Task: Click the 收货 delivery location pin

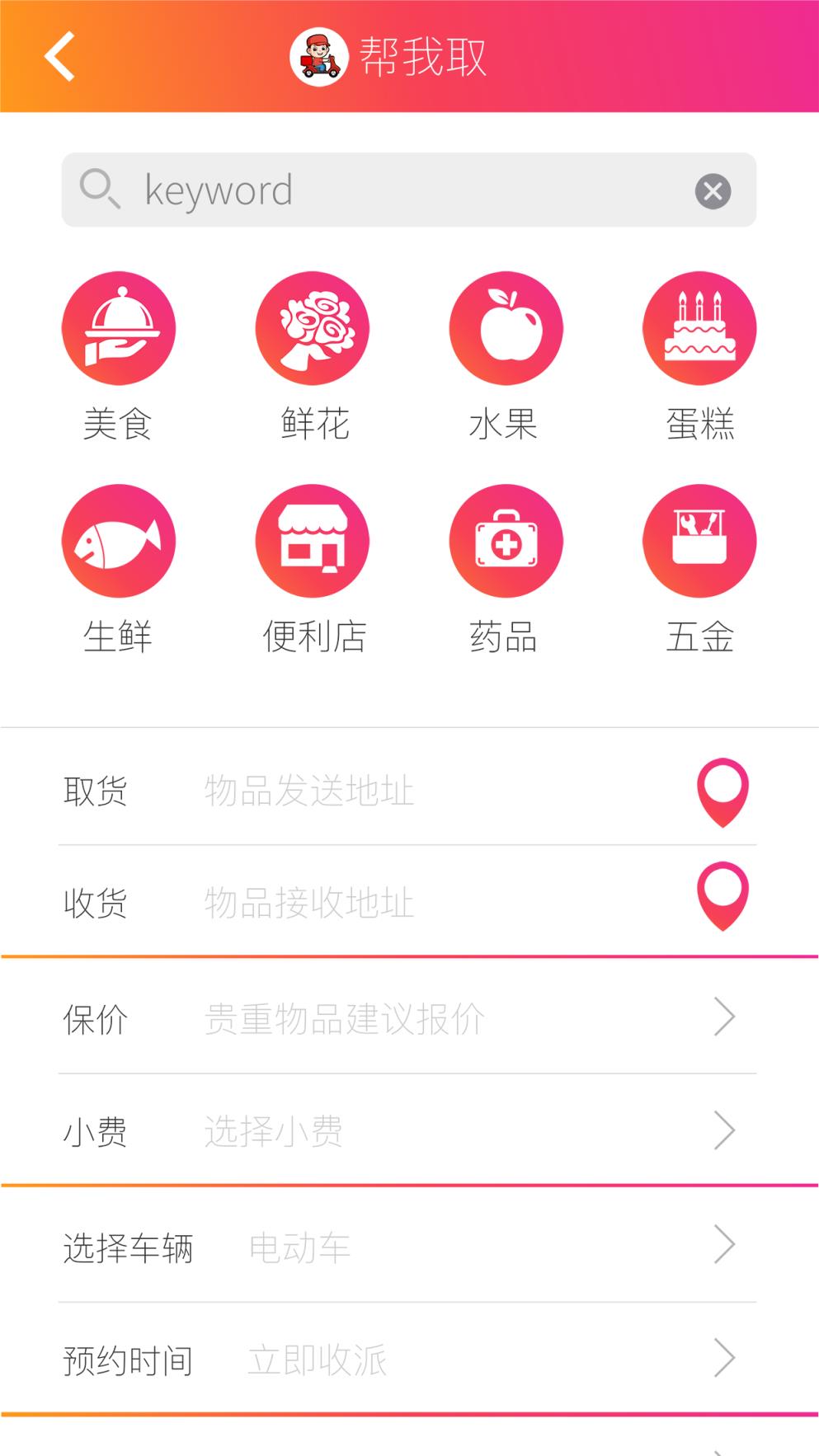Action: tap(722, 900)
